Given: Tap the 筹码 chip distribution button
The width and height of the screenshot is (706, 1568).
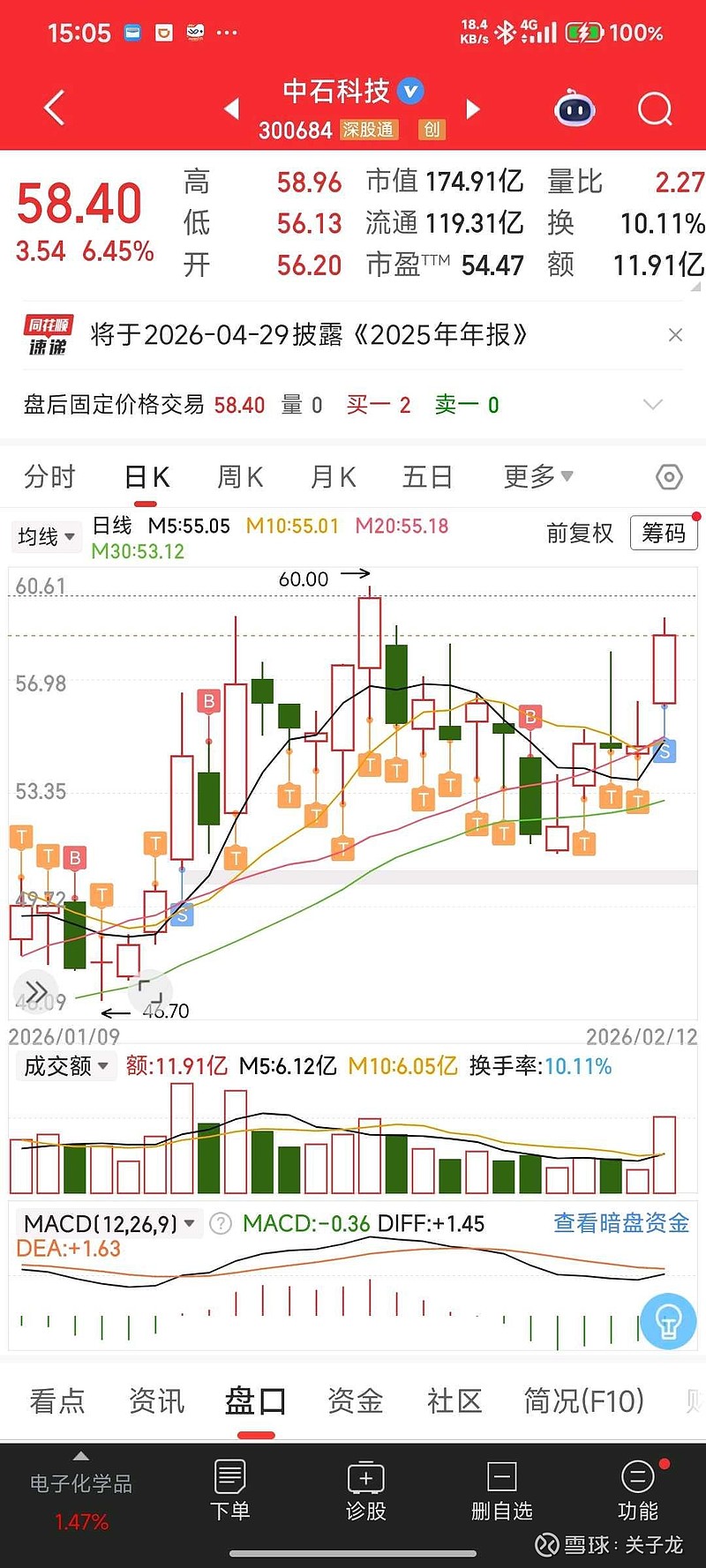Looking at the screenshot, I should pos(664,533).
